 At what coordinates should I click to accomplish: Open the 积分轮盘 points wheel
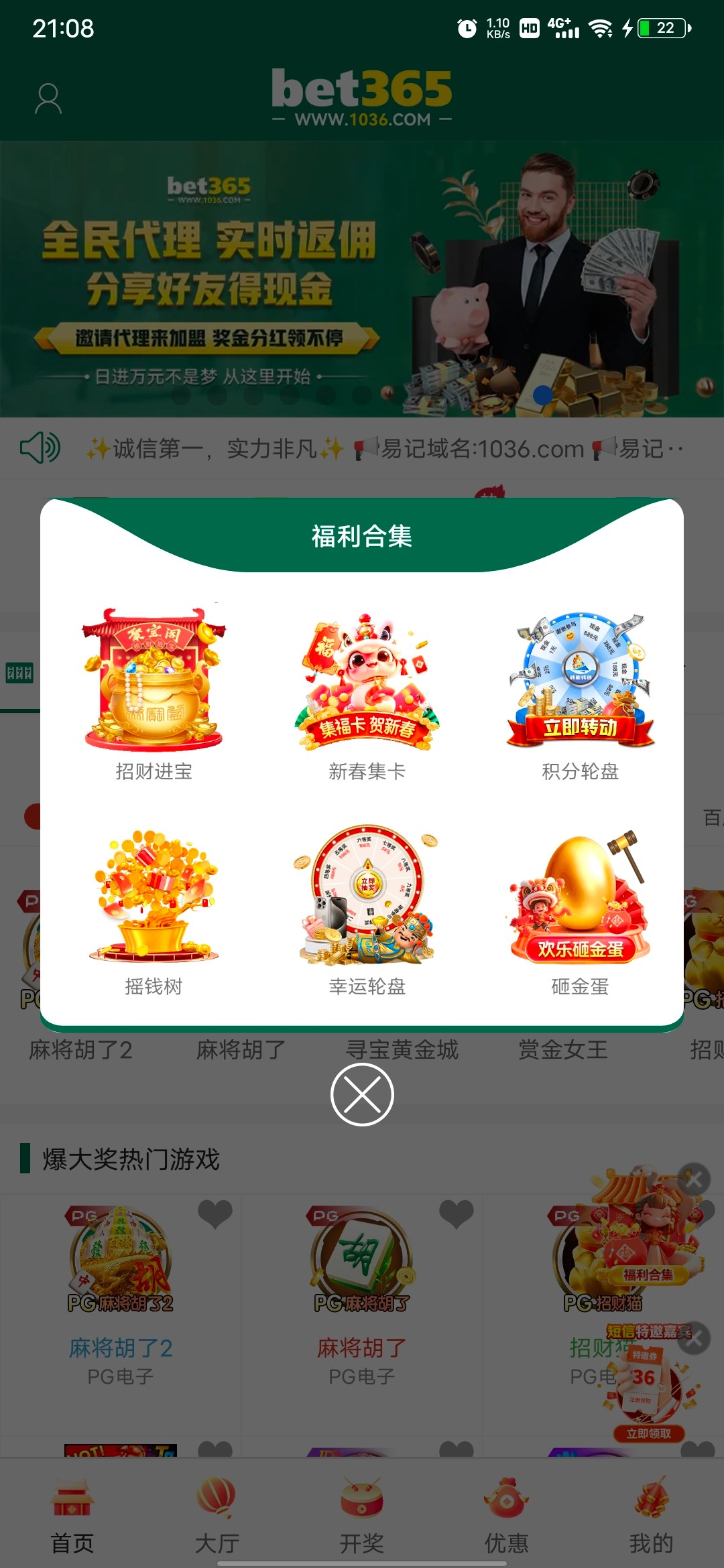[x=580, y=694]
